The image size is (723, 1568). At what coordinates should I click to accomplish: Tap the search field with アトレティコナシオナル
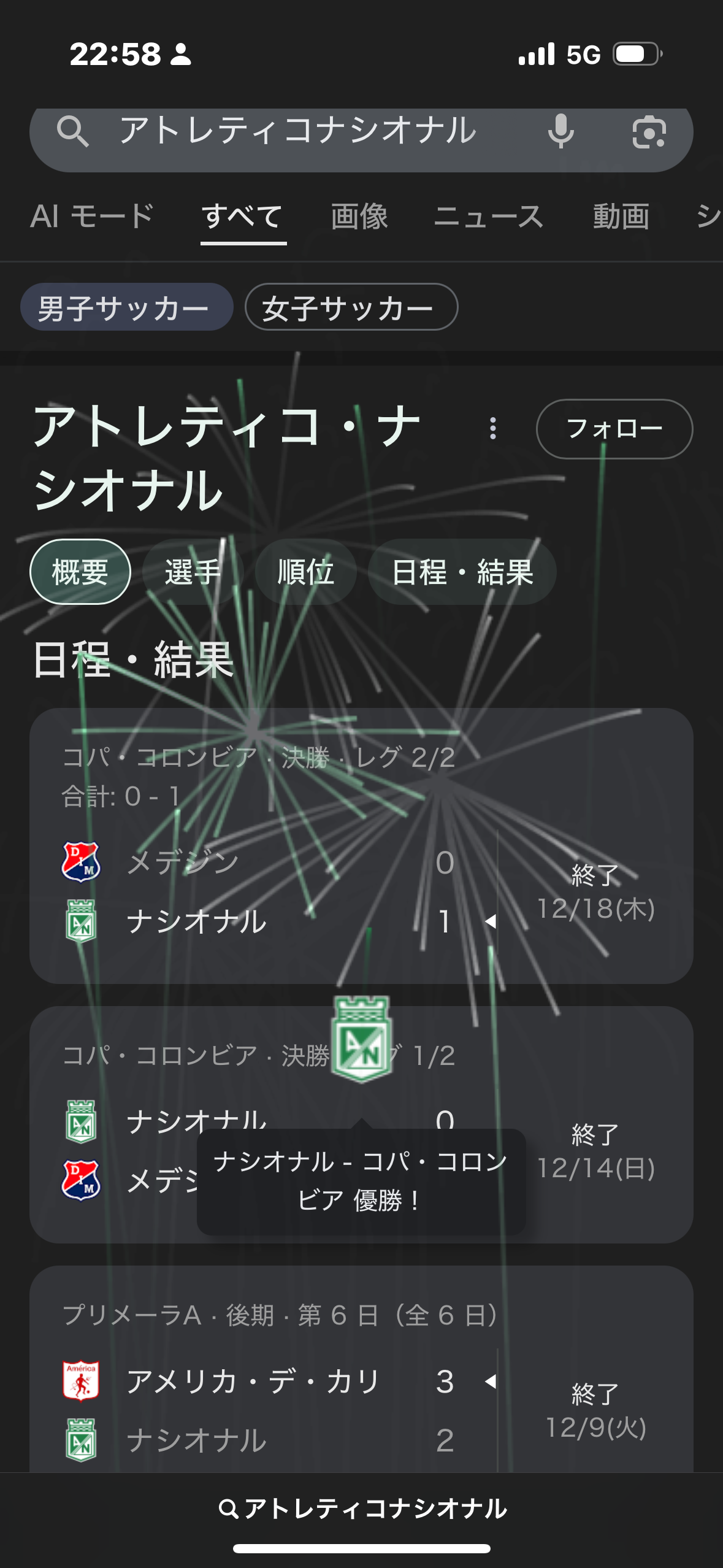click(297, 132)
